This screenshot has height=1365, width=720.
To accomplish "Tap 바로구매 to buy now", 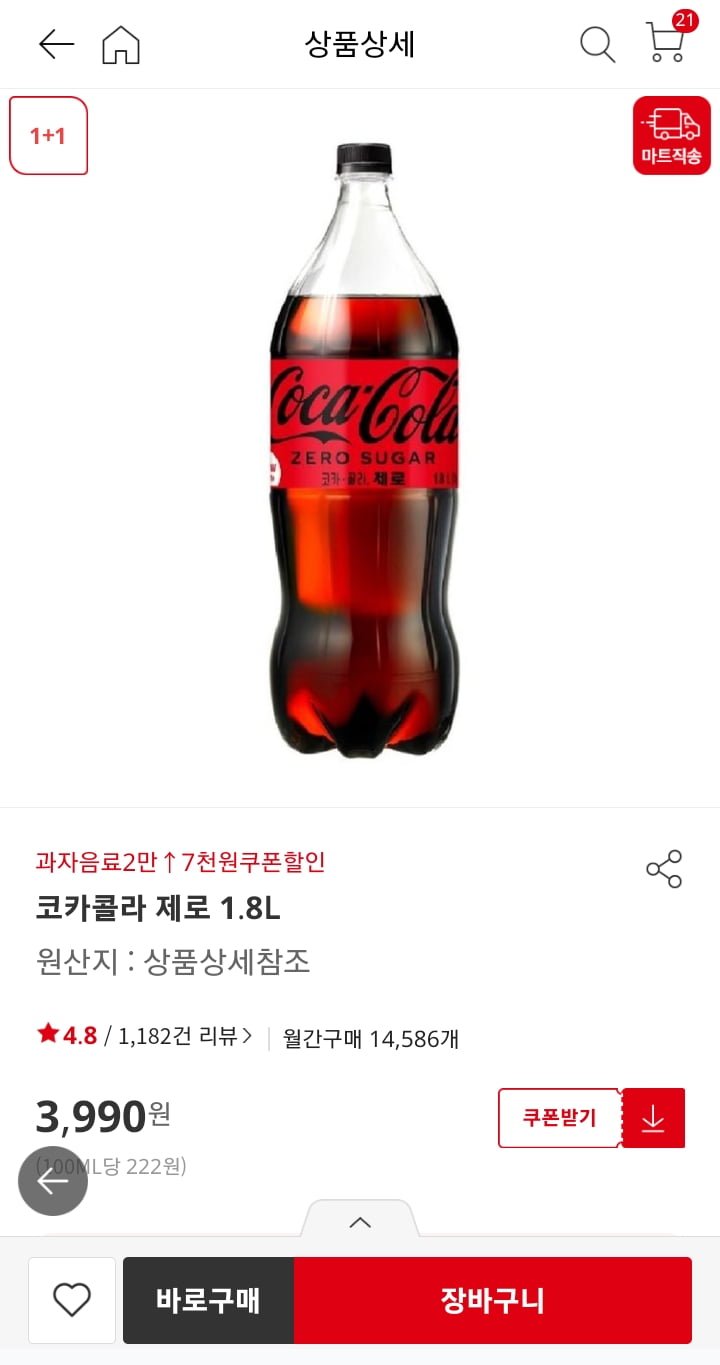I will 208,1300.
